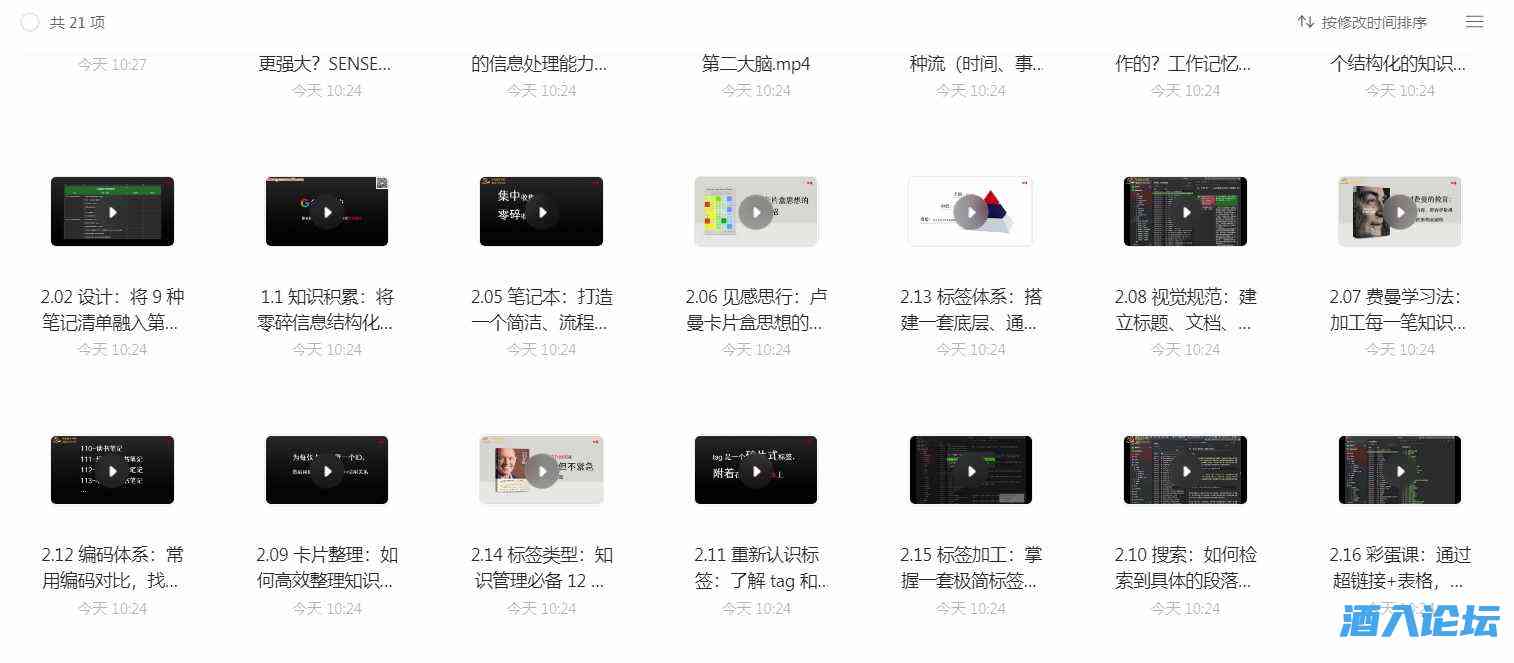The image size is (1514, 663).
Task: Open the 2.16 彩蛋课 video
Action: [1400, 470]
